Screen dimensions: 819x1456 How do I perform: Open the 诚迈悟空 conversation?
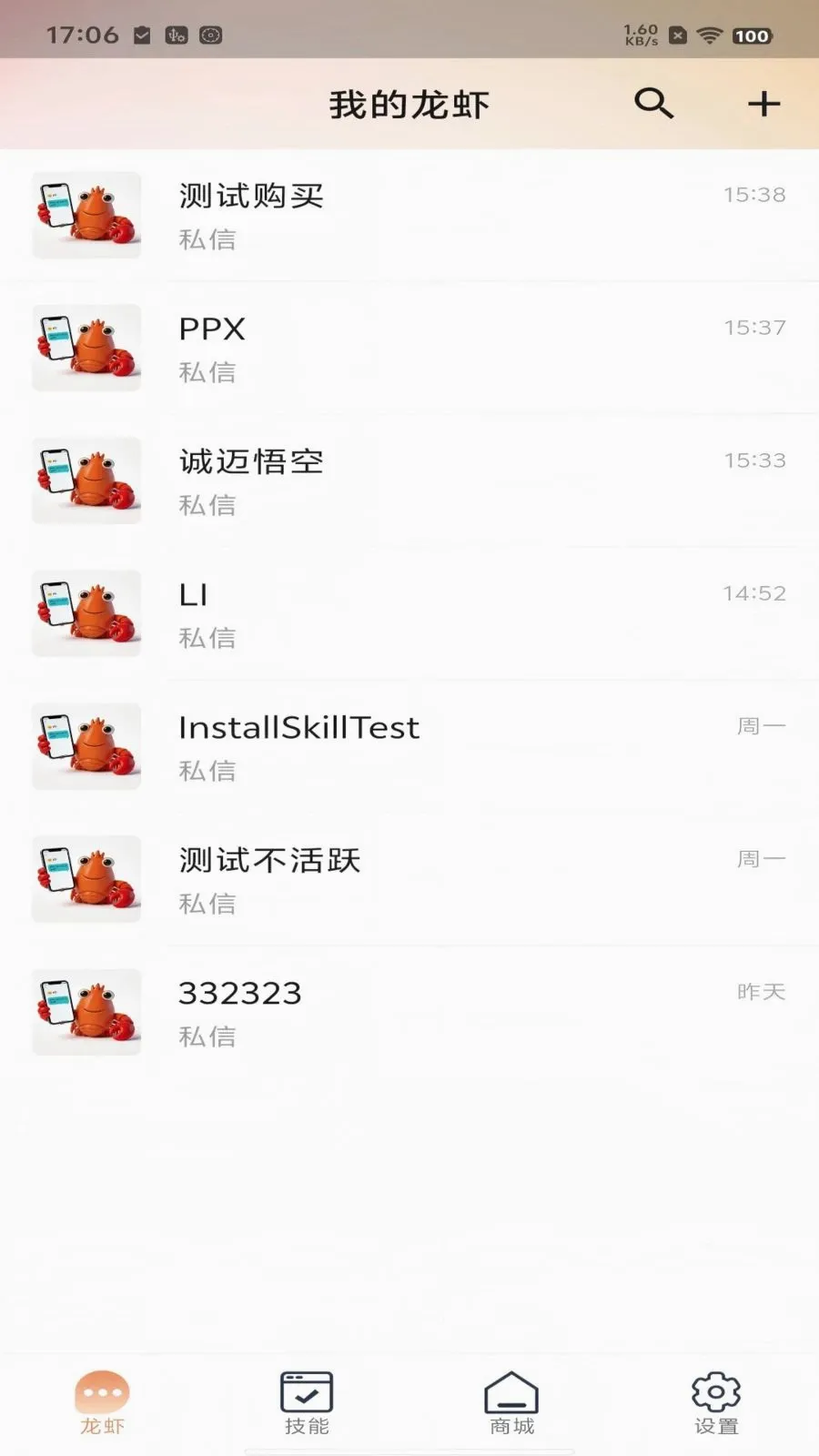pos(409,481)
